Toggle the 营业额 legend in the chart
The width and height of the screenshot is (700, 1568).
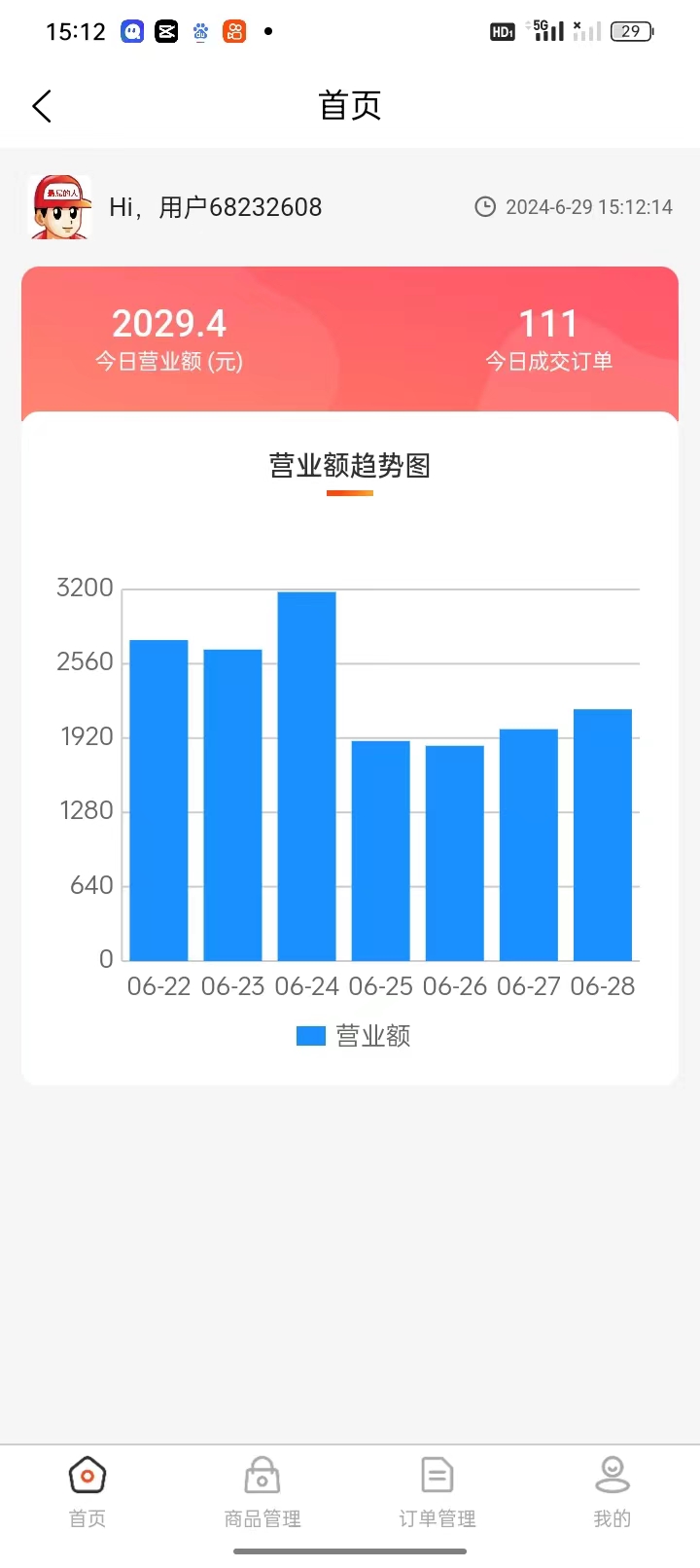(x=353, y=1036)
